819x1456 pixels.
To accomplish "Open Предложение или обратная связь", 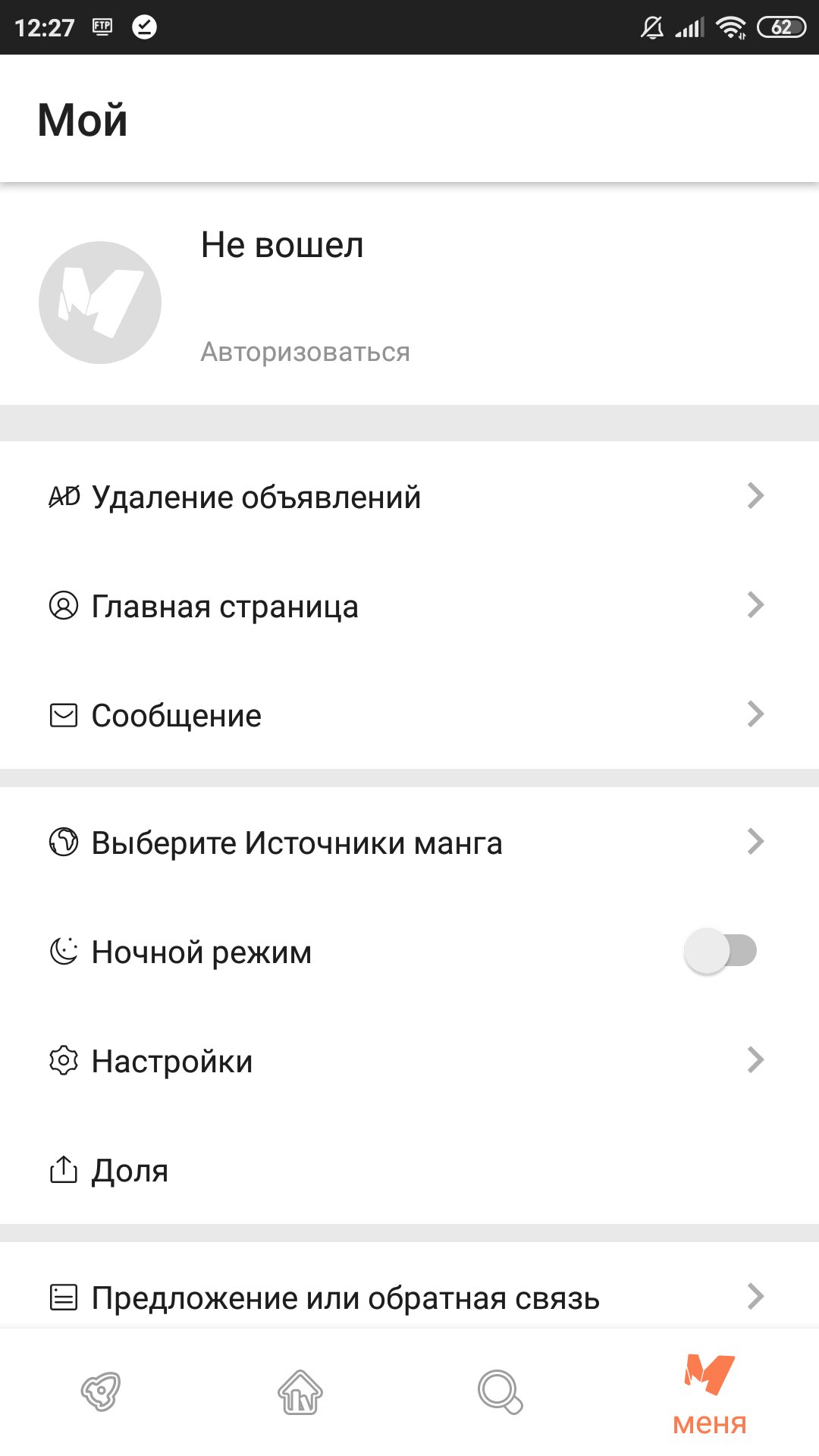I will click(409, 1298).
